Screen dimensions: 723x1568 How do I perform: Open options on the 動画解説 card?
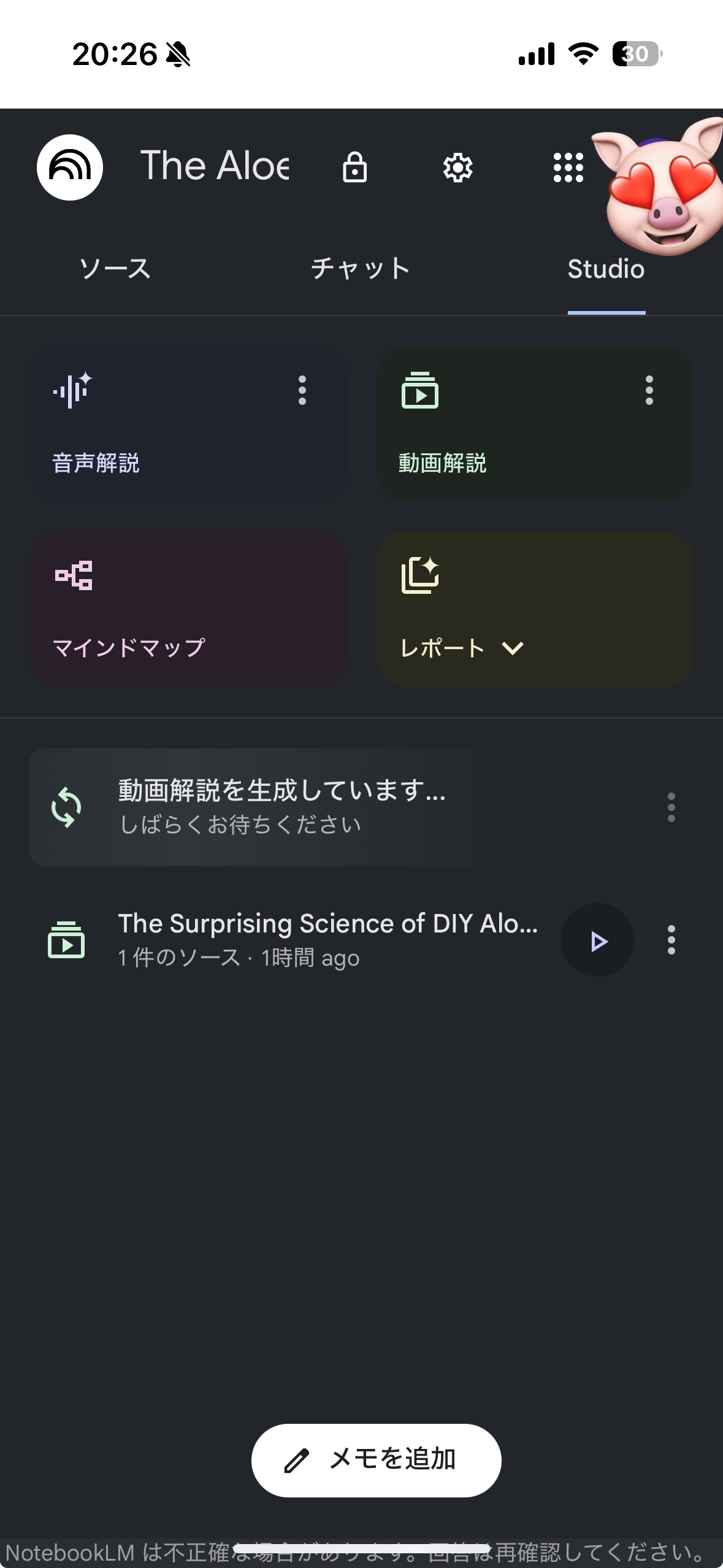pos(649,390)
